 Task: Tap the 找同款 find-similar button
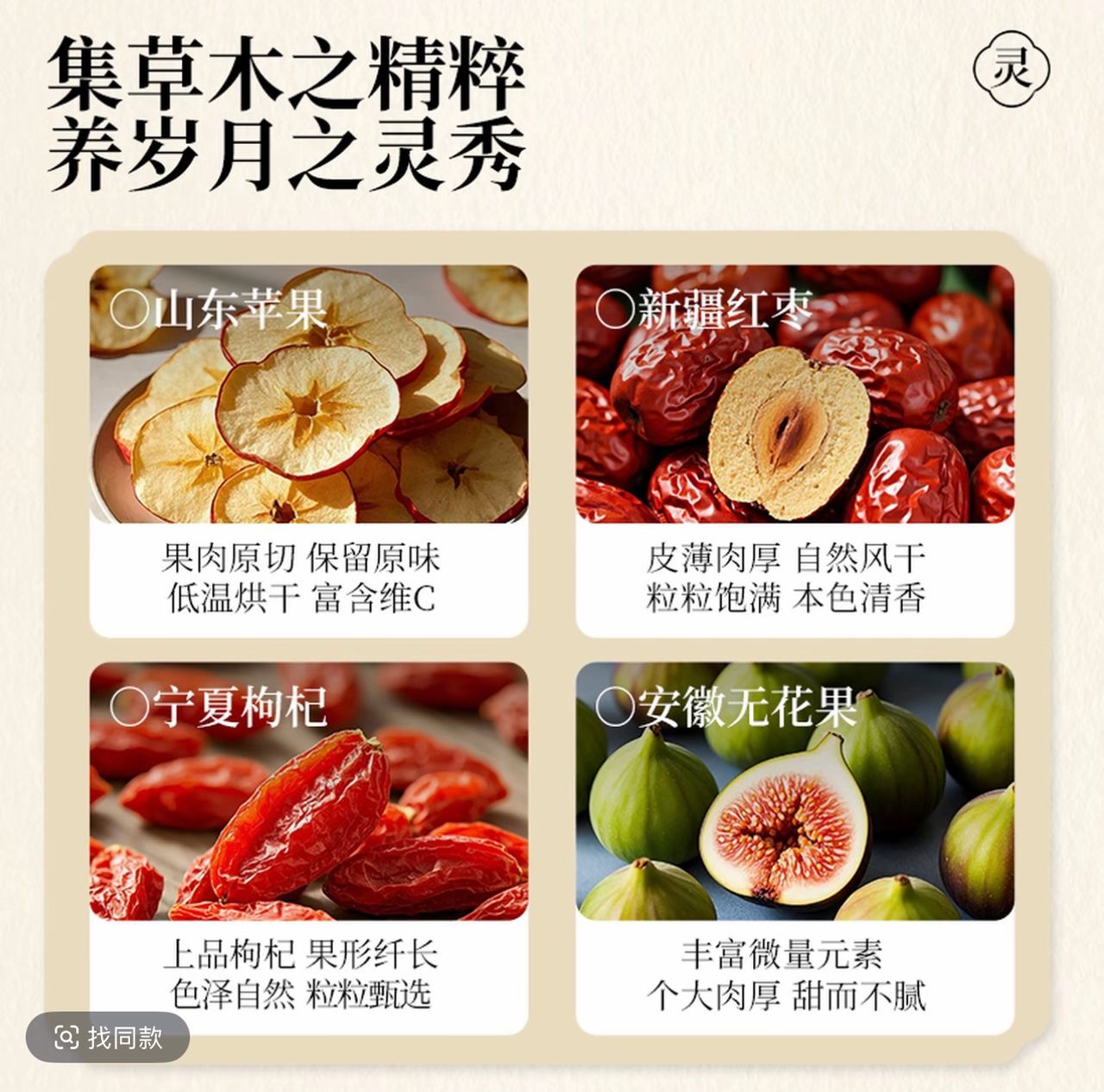point(108,1037)
